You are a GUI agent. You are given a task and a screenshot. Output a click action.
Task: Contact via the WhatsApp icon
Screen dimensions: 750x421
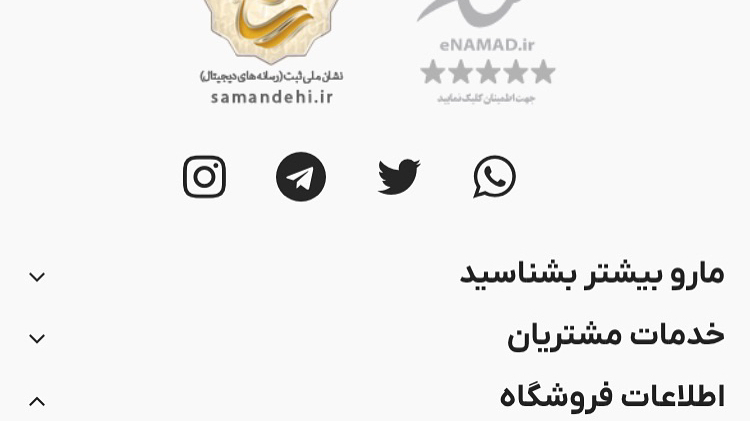494,177
